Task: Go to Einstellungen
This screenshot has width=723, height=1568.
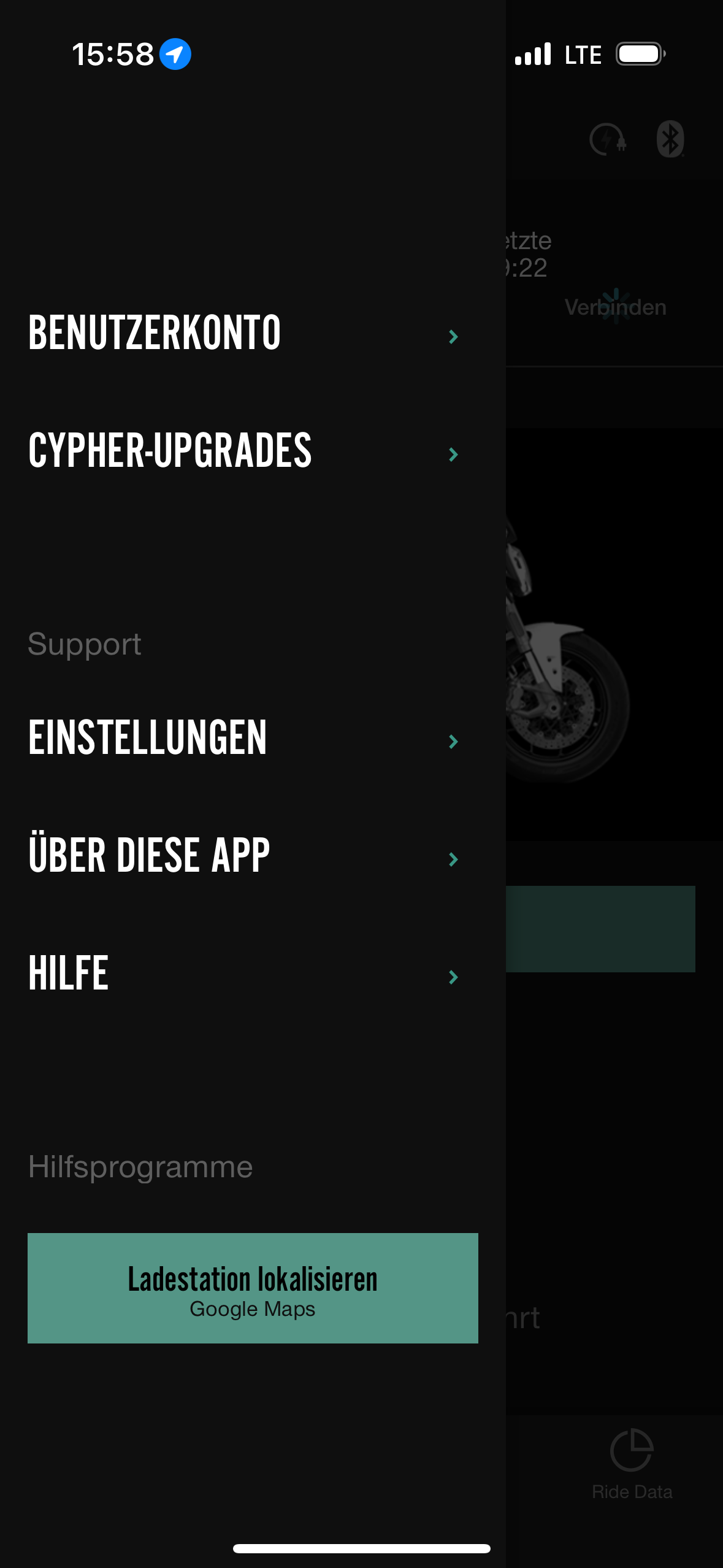Action: point(243,739)
